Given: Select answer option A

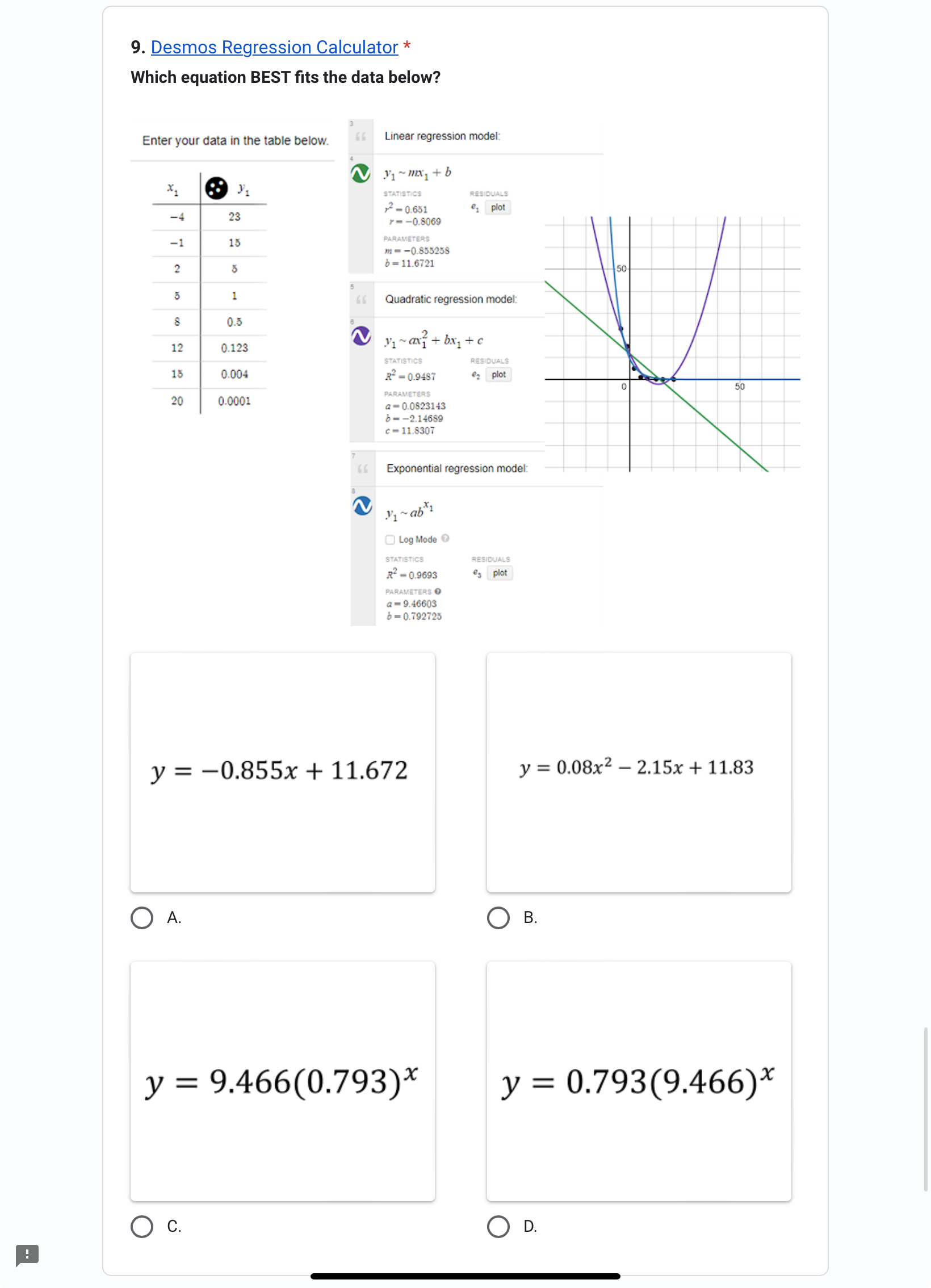Looking at the screenshot, I should [142, 917].
